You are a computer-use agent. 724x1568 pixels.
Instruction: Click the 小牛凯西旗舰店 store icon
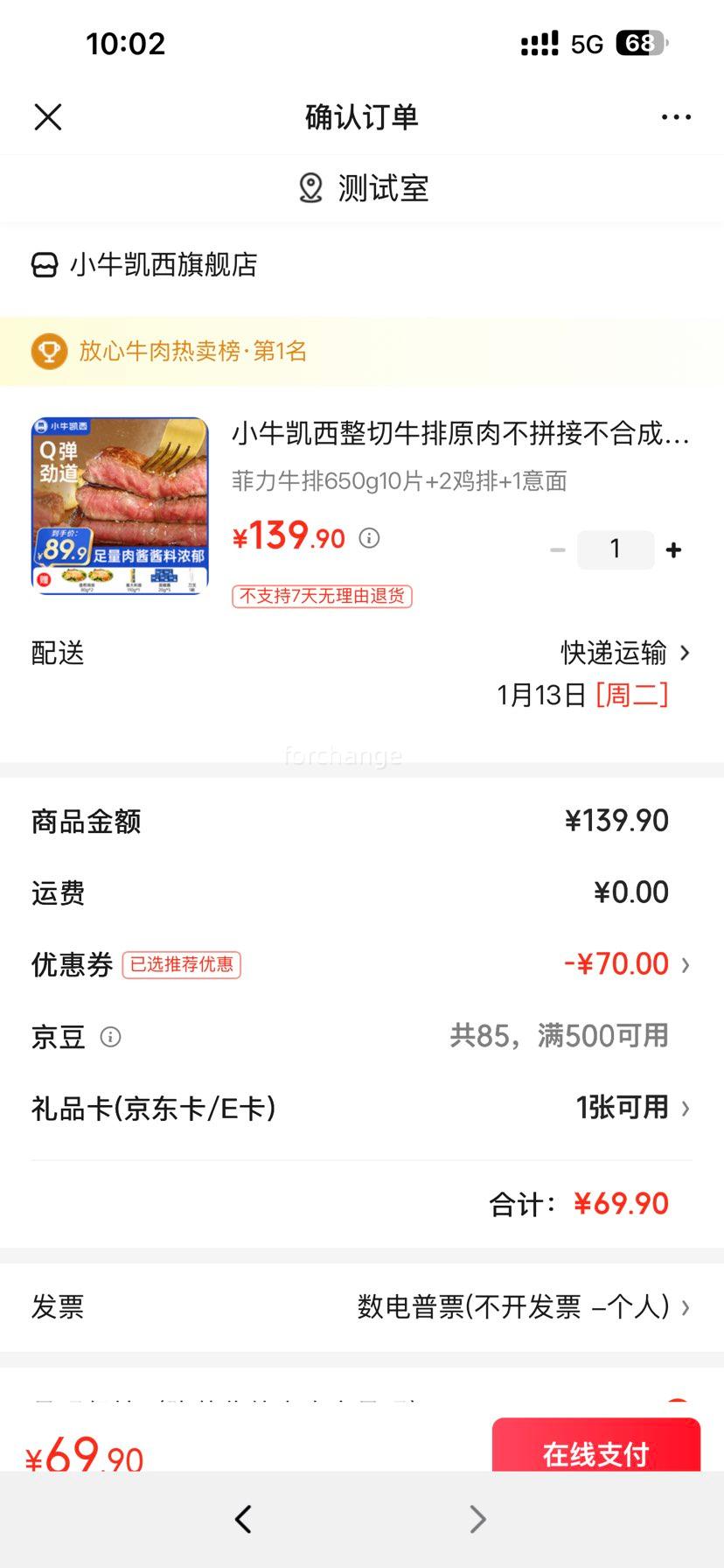click(45, 264)
